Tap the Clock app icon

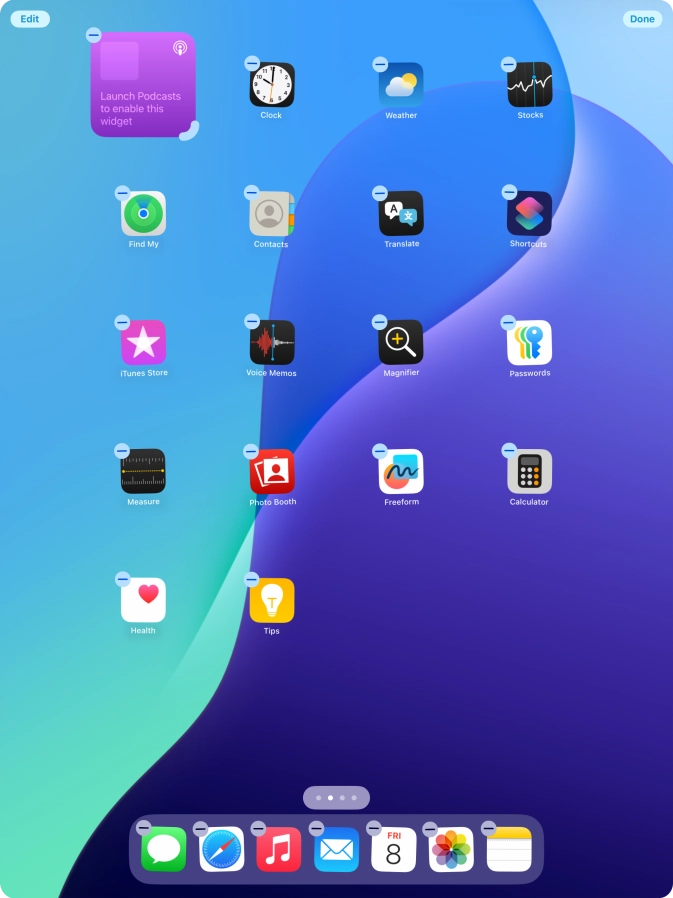[x=272, y=85]
